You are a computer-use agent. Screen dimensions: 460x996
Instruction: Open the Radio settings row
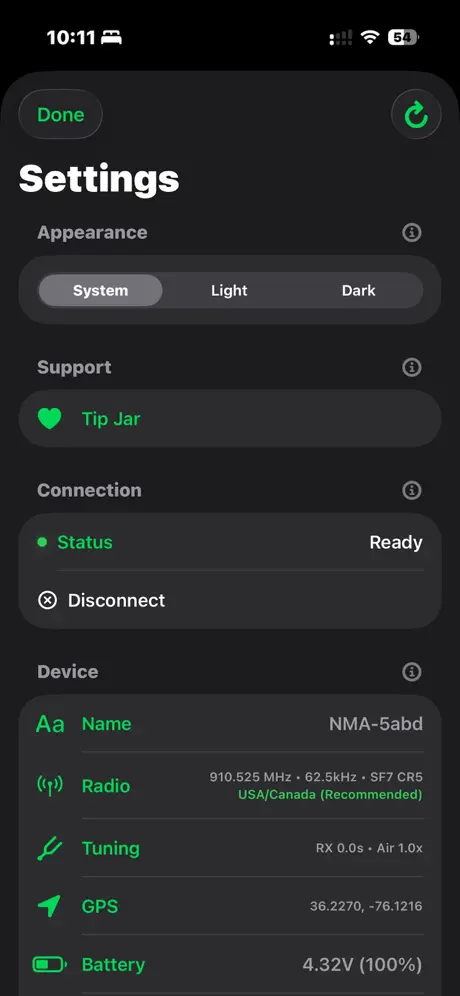(x=230, y=786)
